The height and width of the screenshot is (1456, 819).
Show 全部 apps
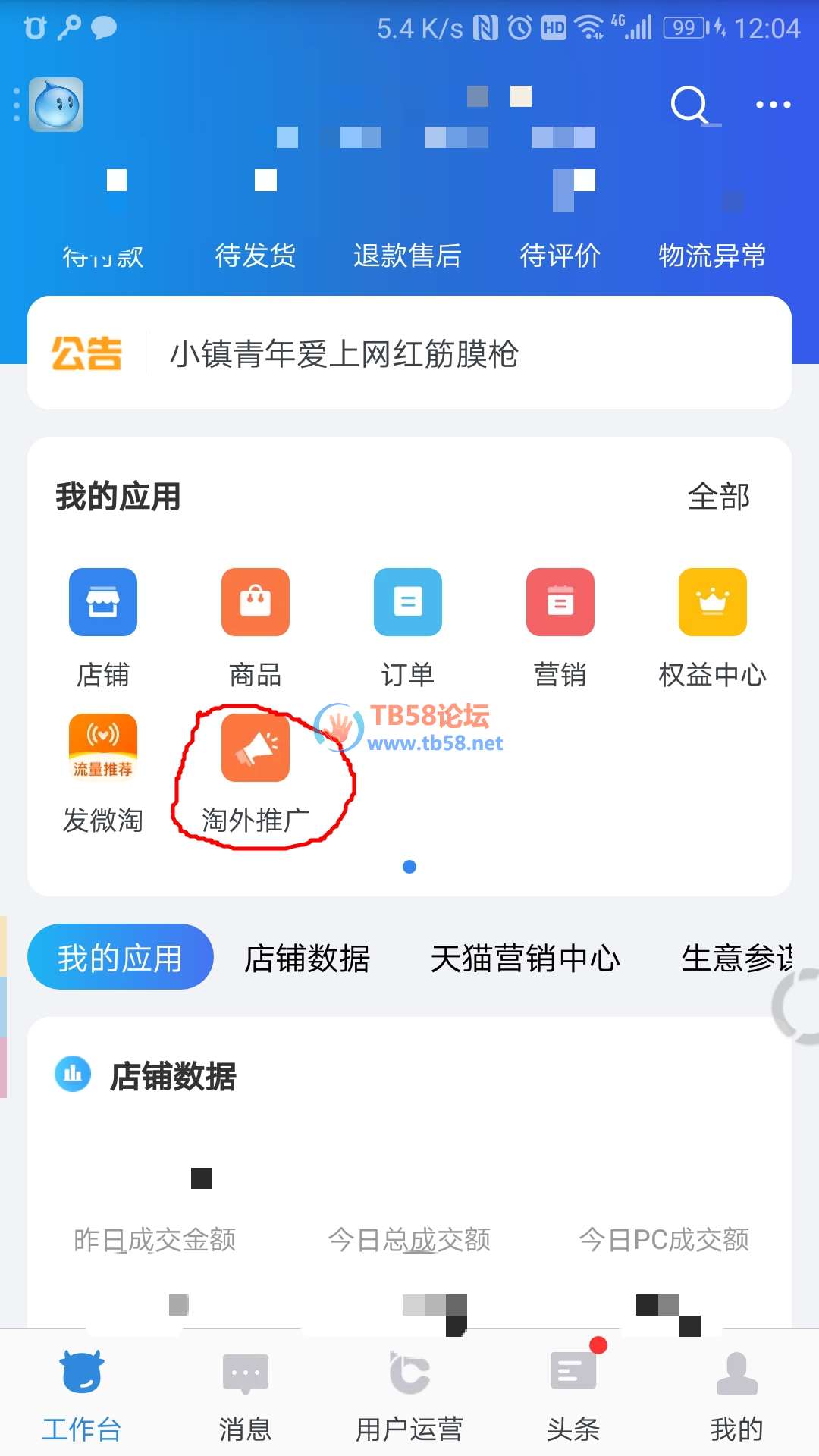(x=718, y=497)
